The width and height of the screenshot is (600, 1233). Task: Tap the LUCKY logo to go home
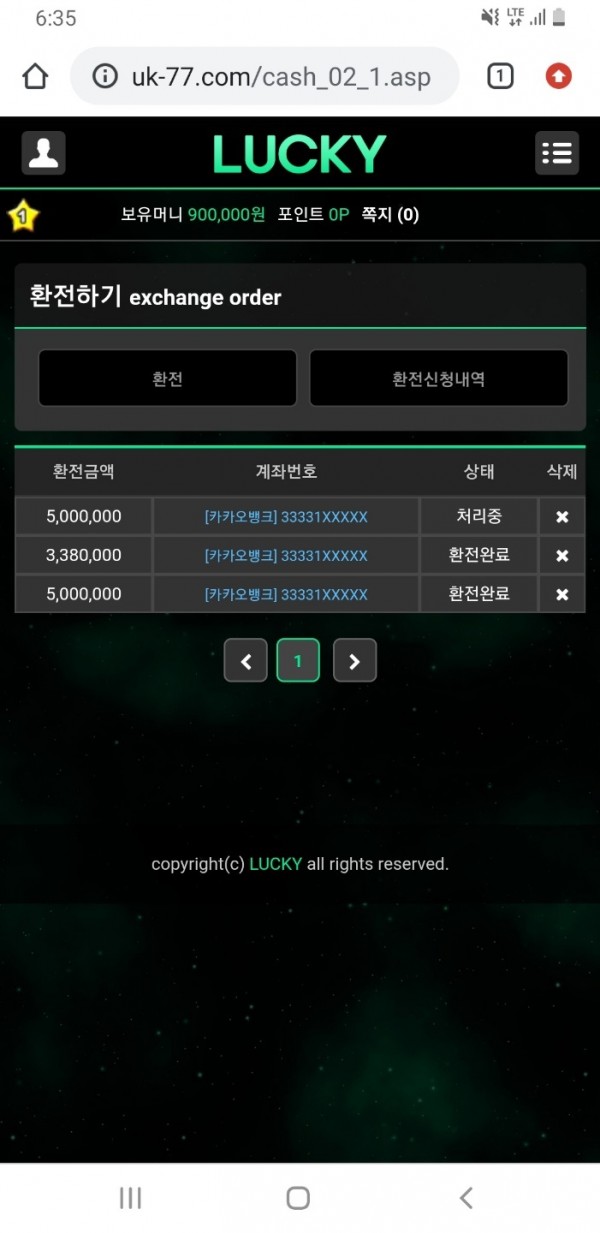[x=299, y=154]
